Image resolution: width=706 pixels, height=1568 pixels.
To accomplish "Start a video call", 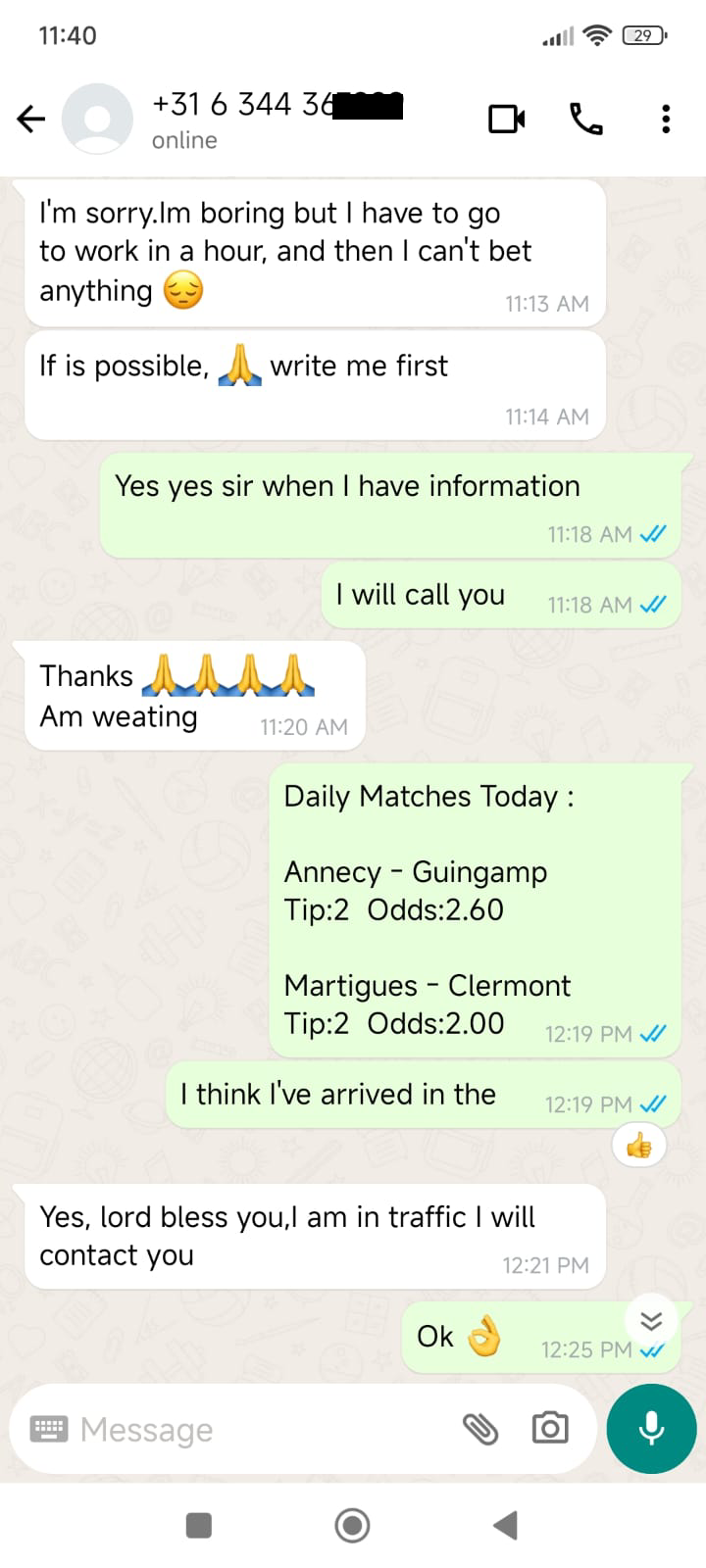I will click(x=506, y=120).
